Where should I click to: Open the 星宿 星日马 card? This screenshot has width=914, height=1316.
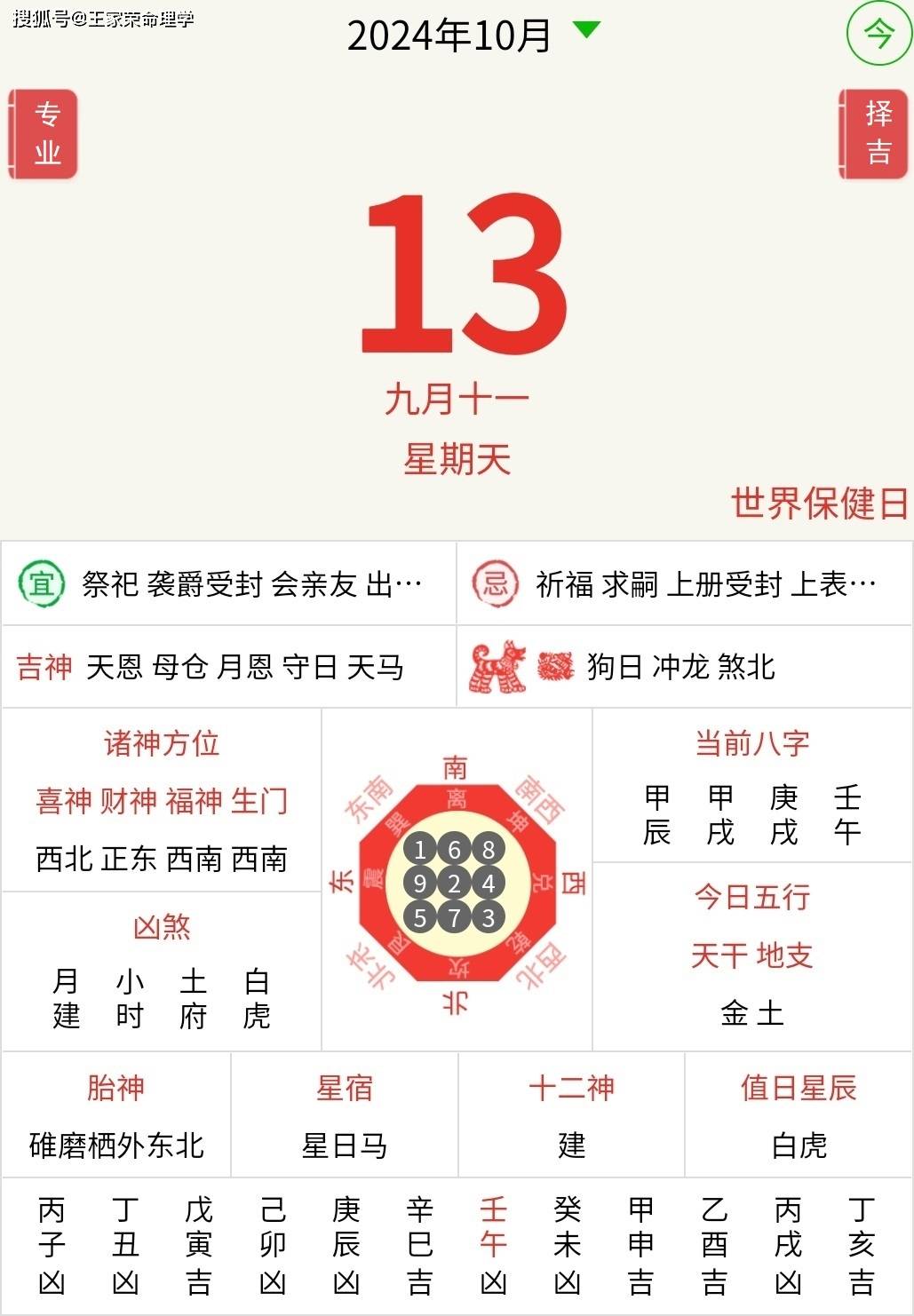(345, 1116)
